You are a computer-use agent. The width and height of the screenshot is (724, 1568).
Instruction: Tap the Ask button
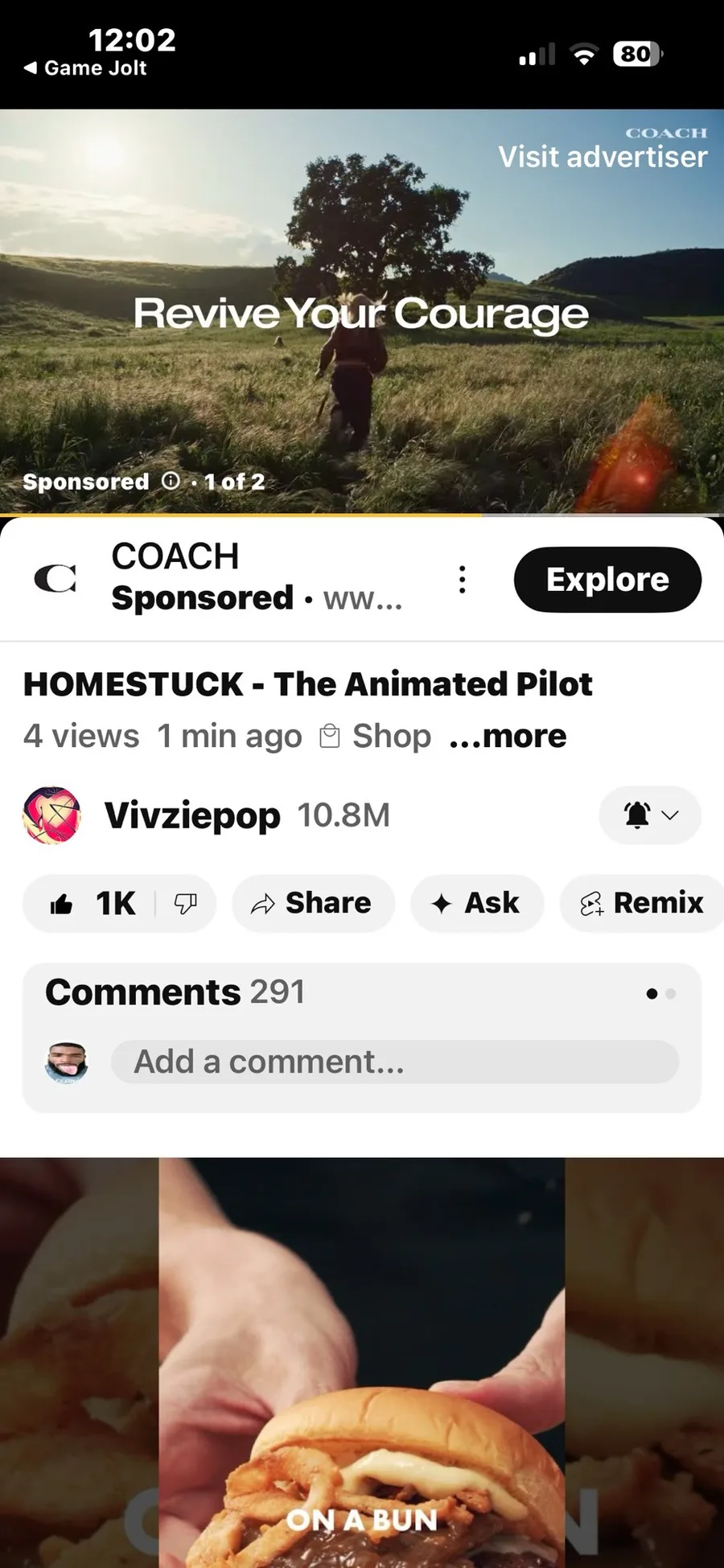coord(477,904)
